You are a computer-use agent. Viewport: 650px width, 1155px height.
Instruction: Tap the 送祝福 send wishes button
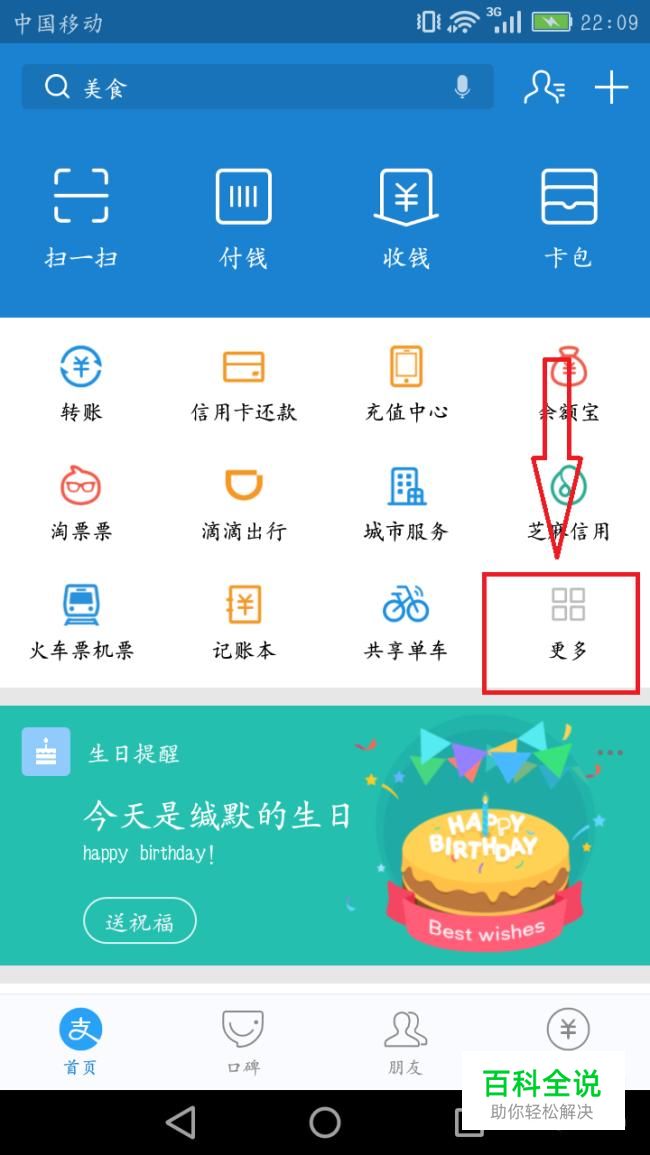[139, 921]
